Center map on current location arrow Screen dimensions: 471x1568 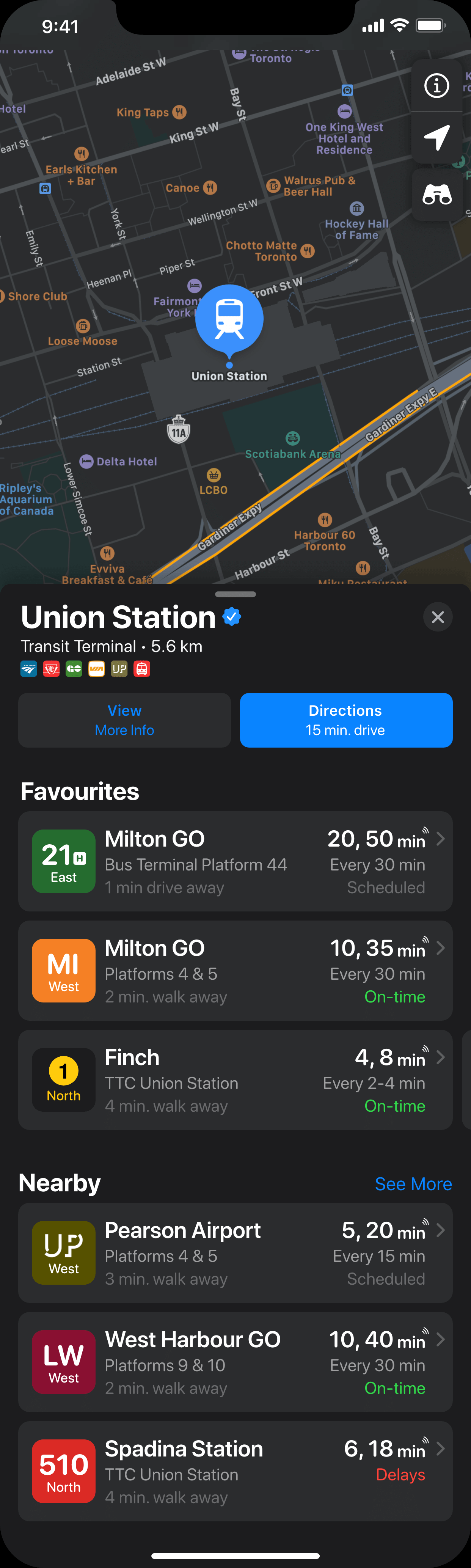436,138
